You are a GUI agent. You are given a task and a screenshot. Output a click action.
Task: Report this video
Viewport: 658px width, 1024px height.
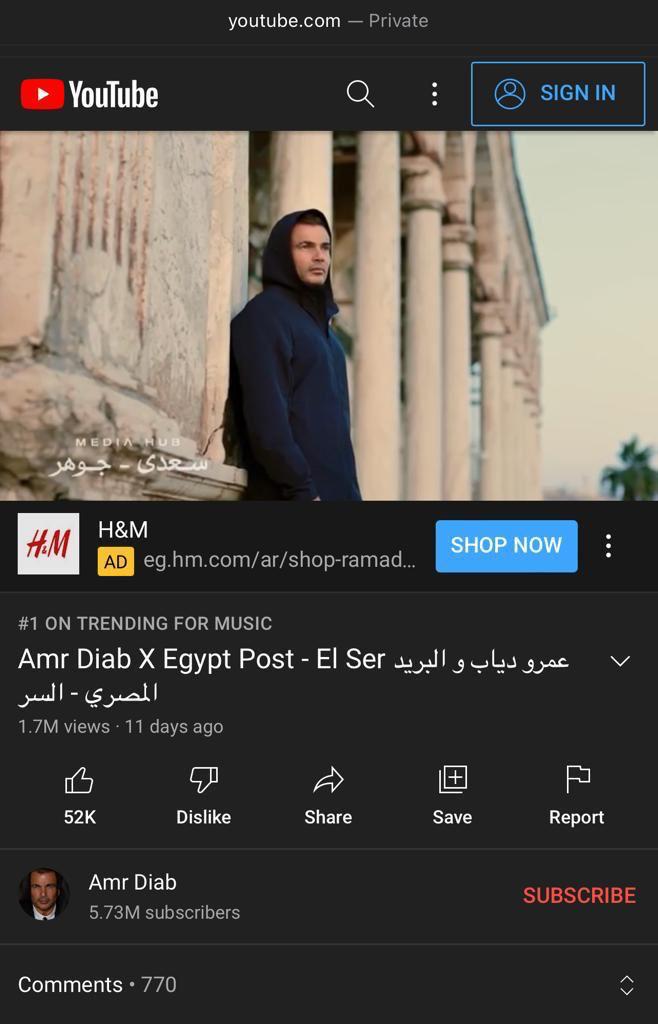point(576,795)
